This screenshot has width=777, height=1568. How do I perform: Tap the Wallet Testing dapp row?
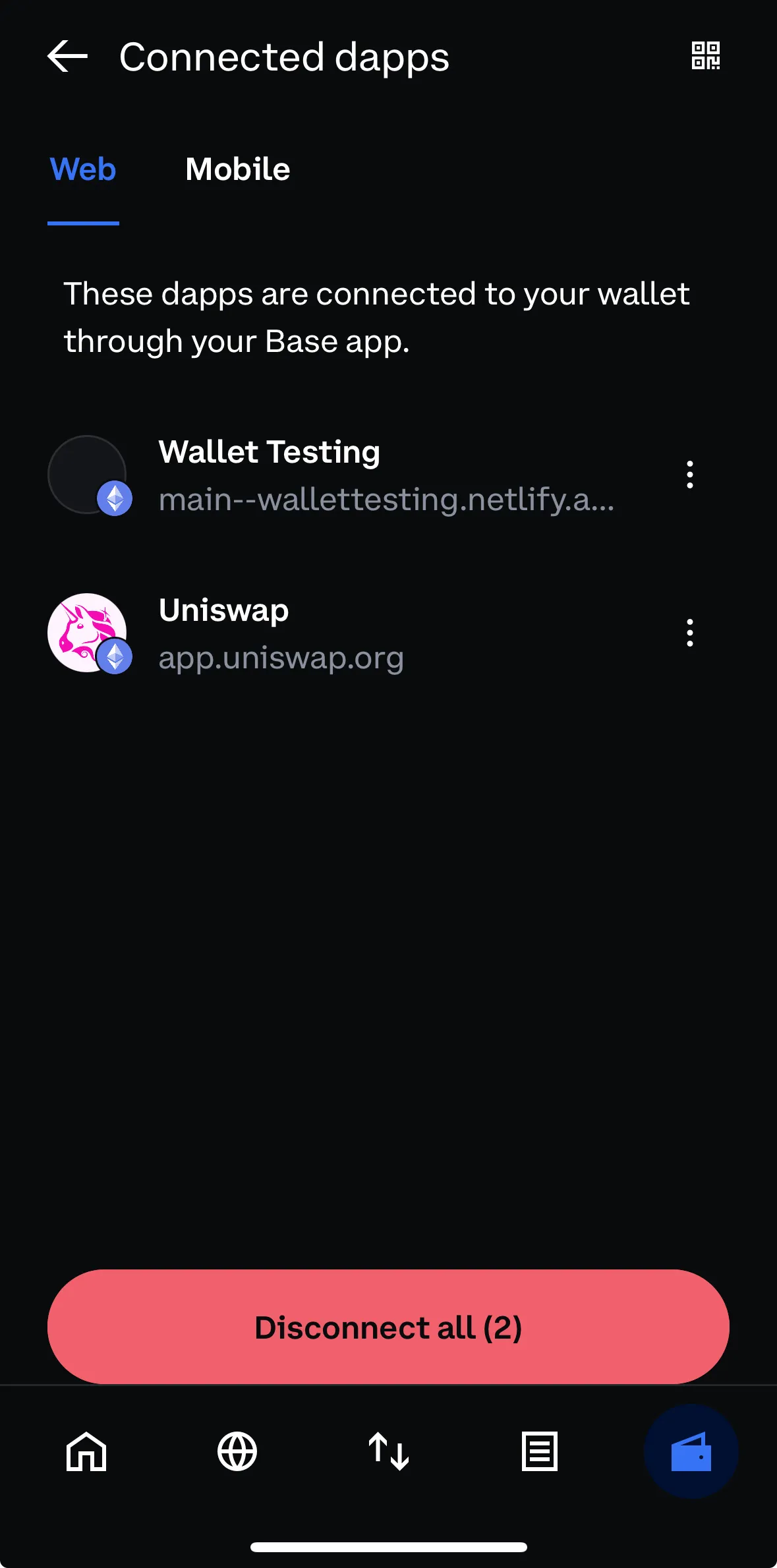point(330,475)
